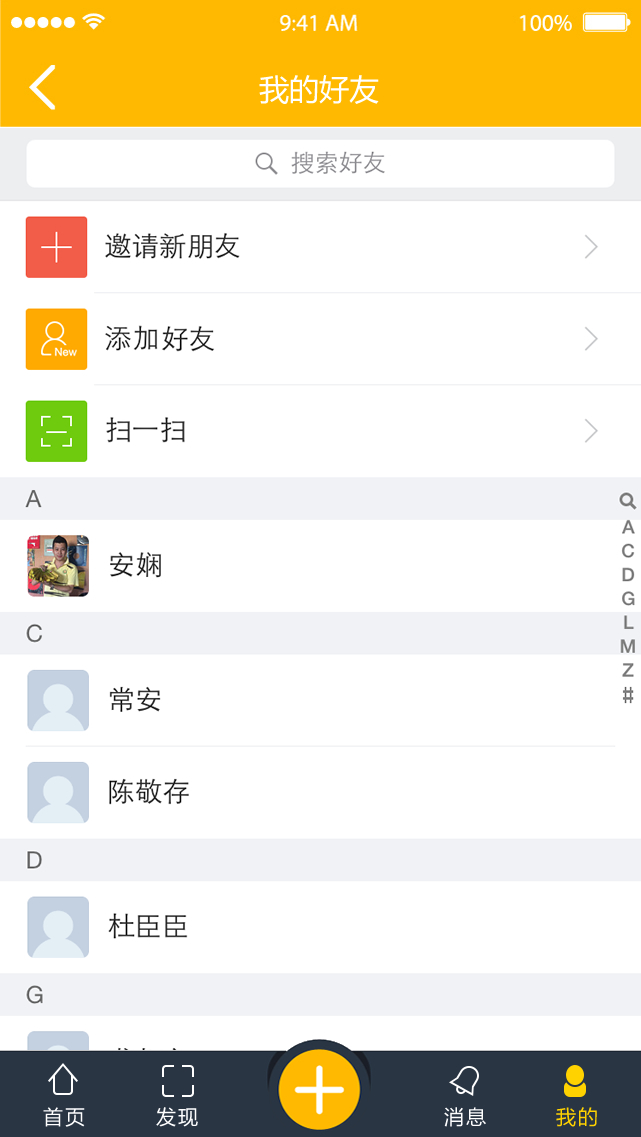Jump to letter L in the index
This screenshot has height=1137, width=641.
click(x=628, y=622)
